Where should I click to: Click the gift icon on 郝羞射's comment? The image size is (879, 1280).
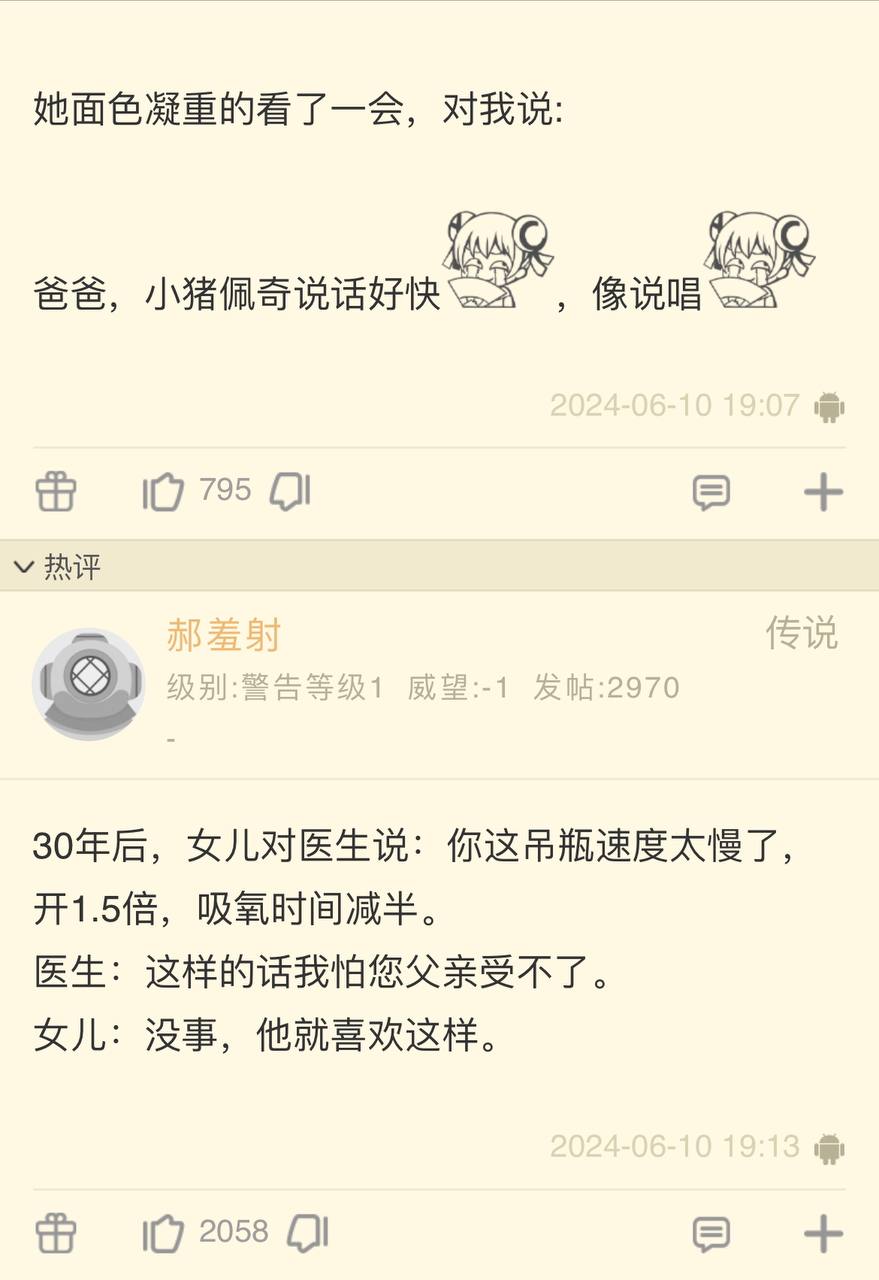[55, 1231]
